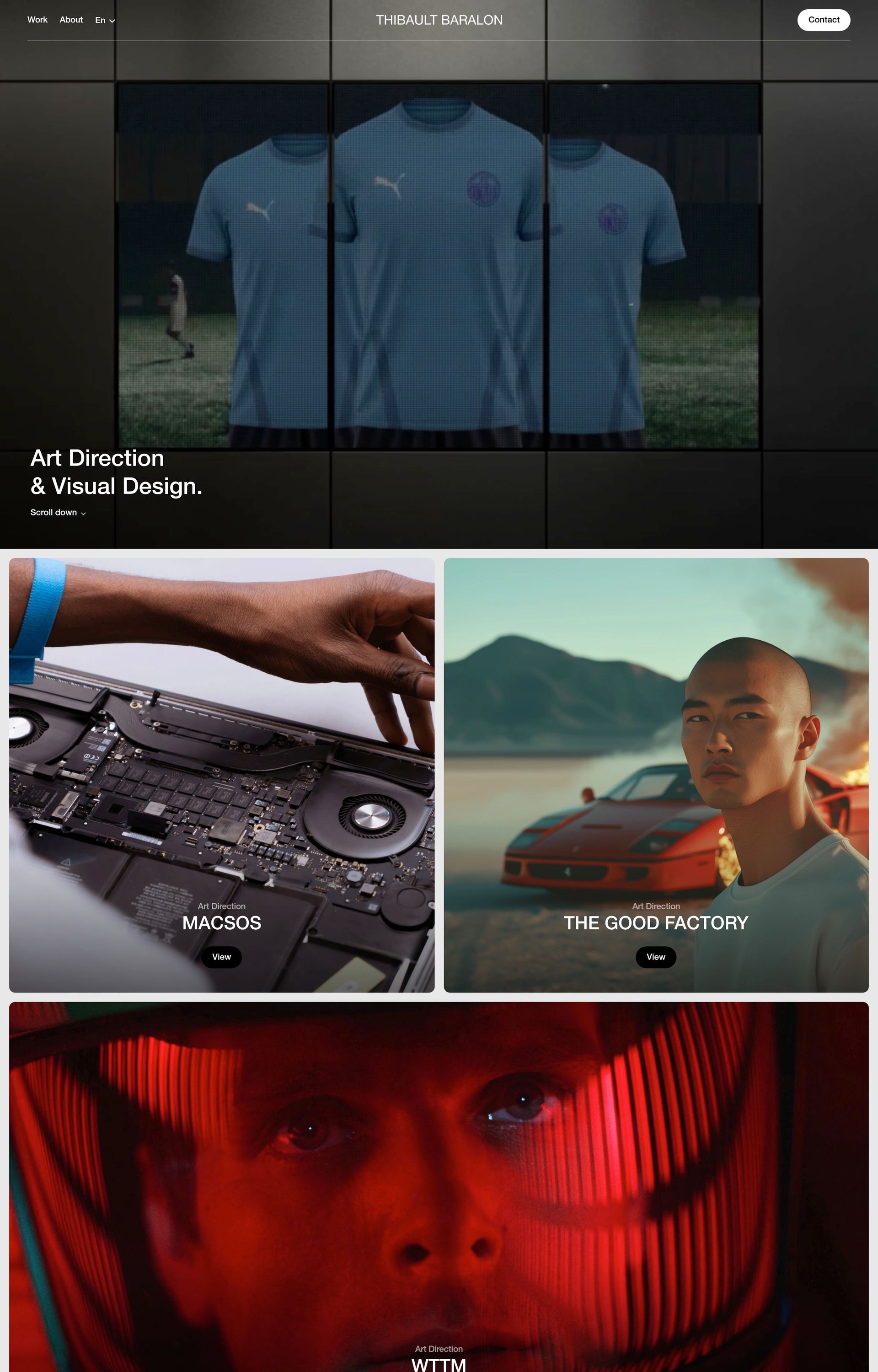
Task: Tap the Thibault Baralon site title
Action: click(x=439, y=21)
